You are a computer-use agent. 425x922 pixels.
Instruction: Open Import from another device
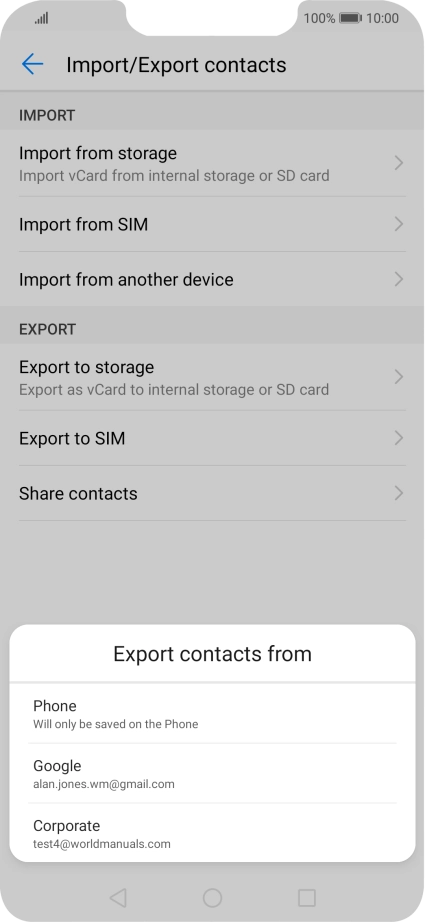[x=212, y=279]
